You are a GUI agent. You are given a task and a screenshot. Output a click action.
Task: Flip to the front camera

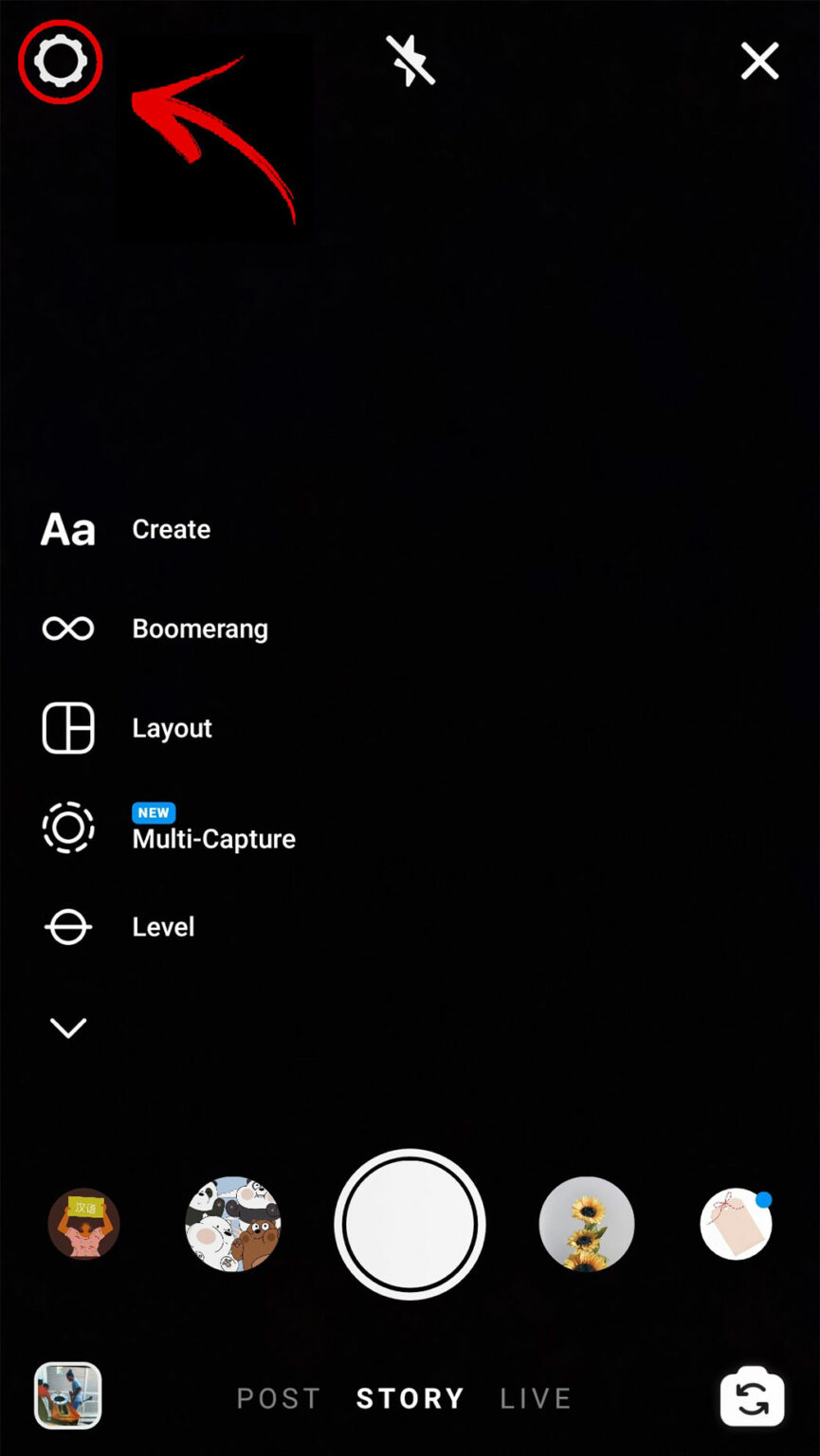pyautogui.click(x=752, y=1397)
